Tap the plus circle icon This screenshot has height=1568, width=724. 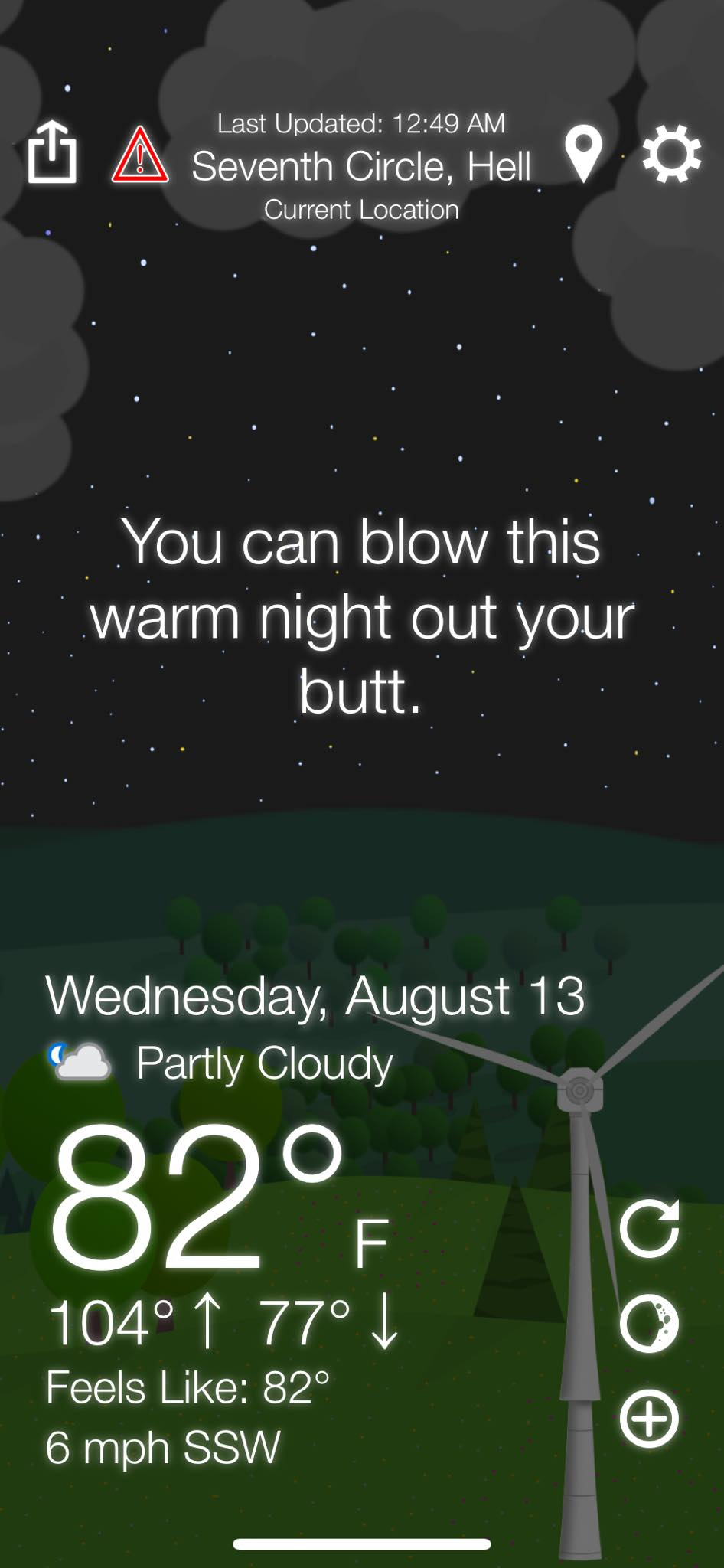[649, 1419]
